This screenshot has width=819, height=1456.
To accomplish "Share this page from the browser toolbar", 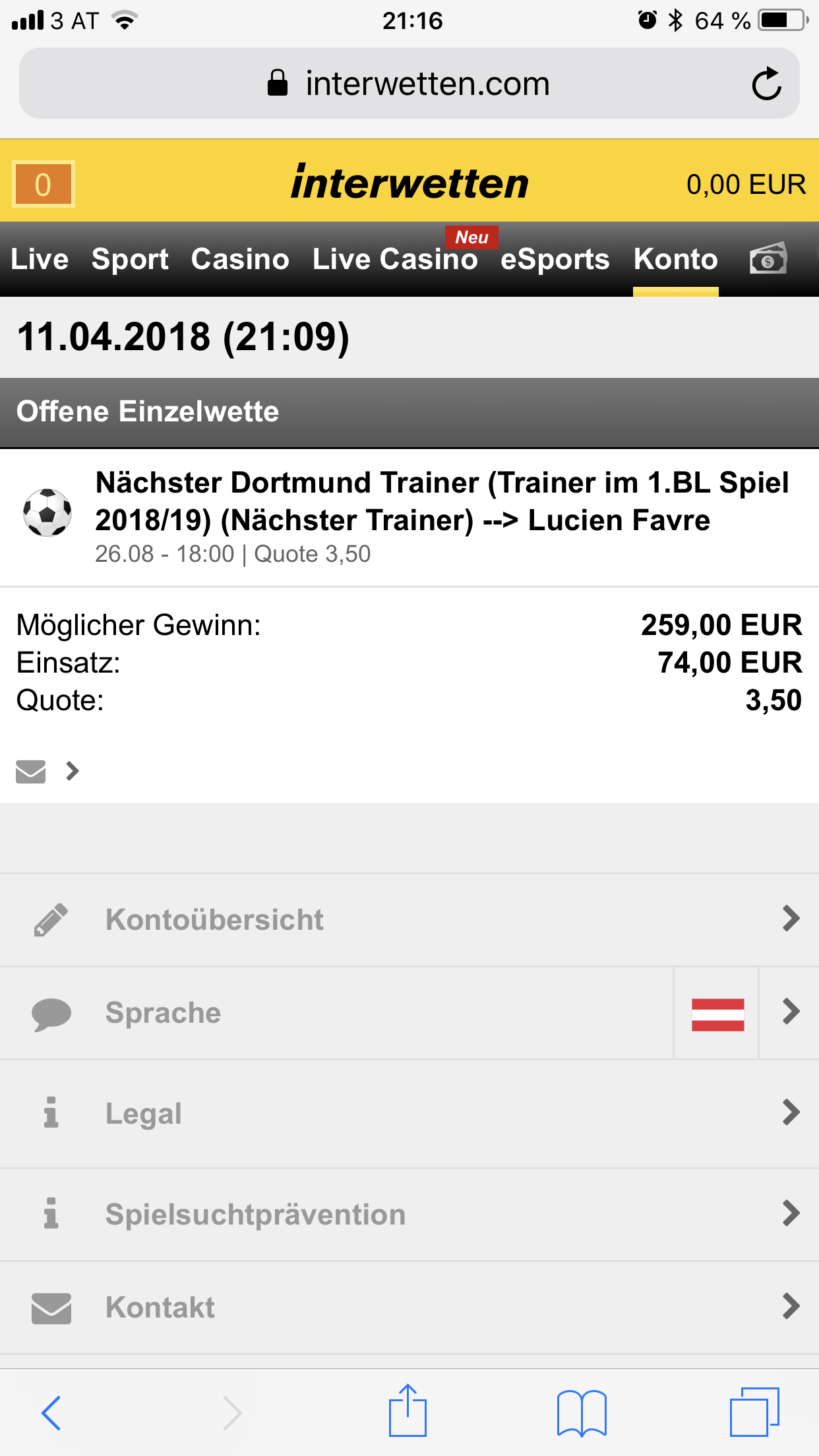I will tap(408, 1410).
